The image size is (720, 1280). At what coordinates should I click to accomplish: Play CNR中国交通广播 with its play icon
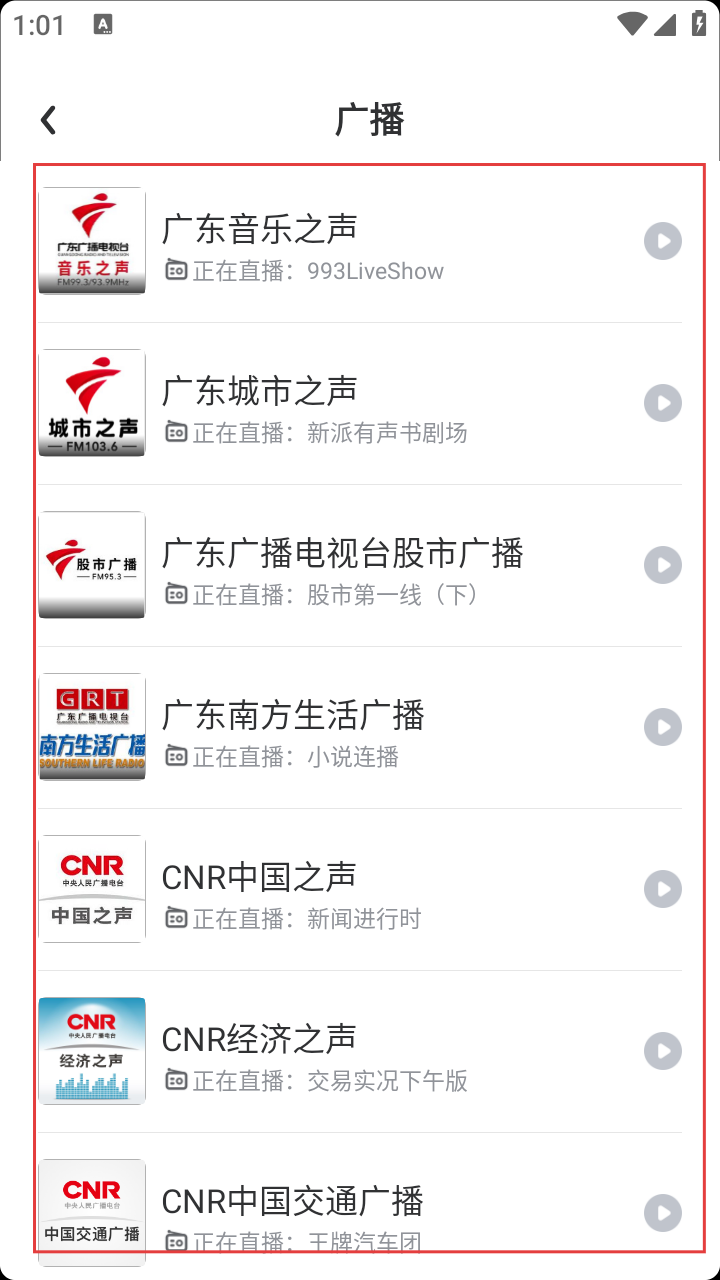[x=662, y=1213]
